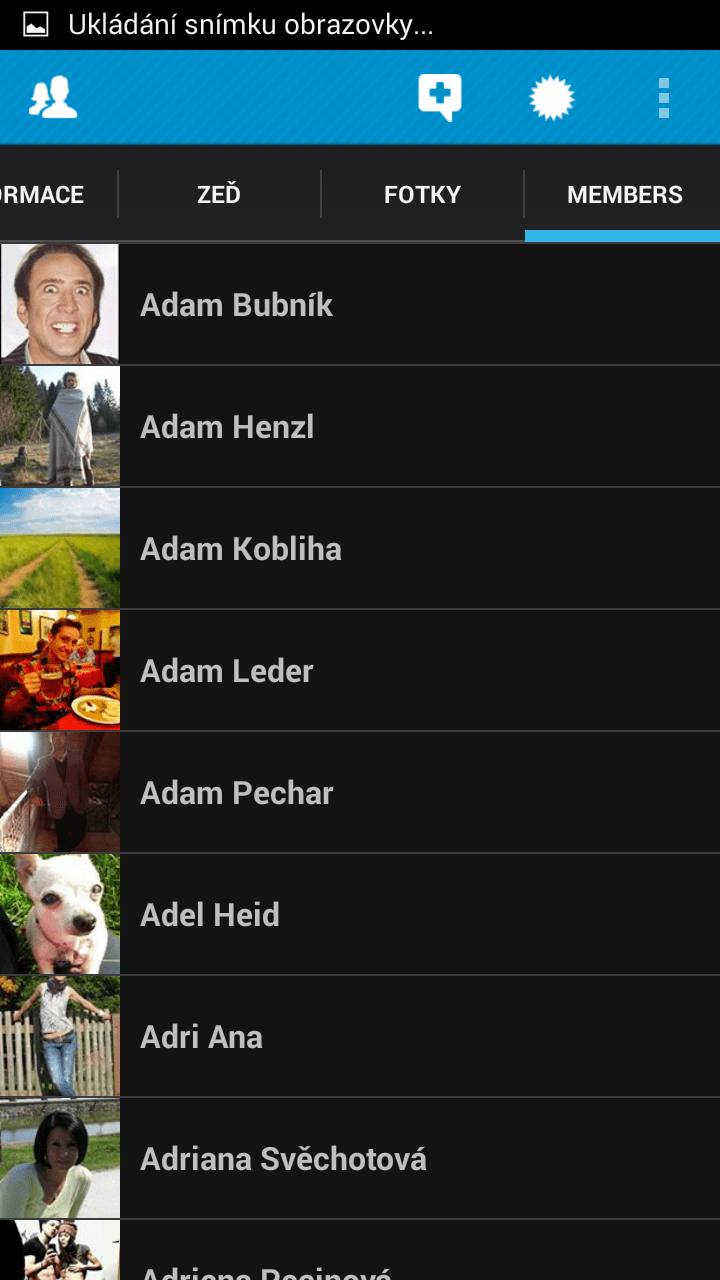The width and height of the screenshot is (720, 1280).
Task: Open Adam Pechar's entry
Action: [x=360, y=792]
